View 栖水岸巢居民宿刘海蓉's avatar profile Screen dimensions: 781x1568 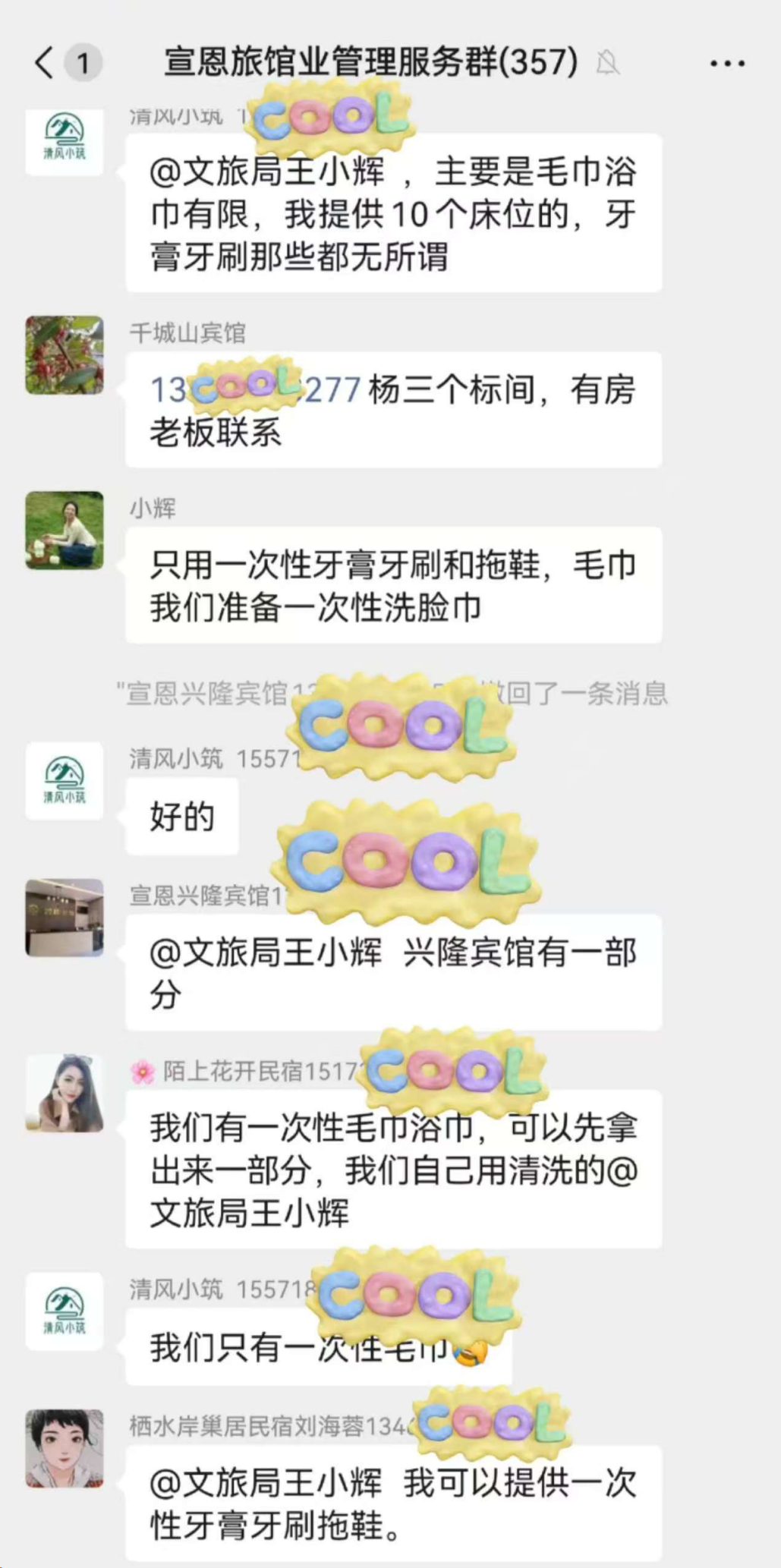(65, 1448)
